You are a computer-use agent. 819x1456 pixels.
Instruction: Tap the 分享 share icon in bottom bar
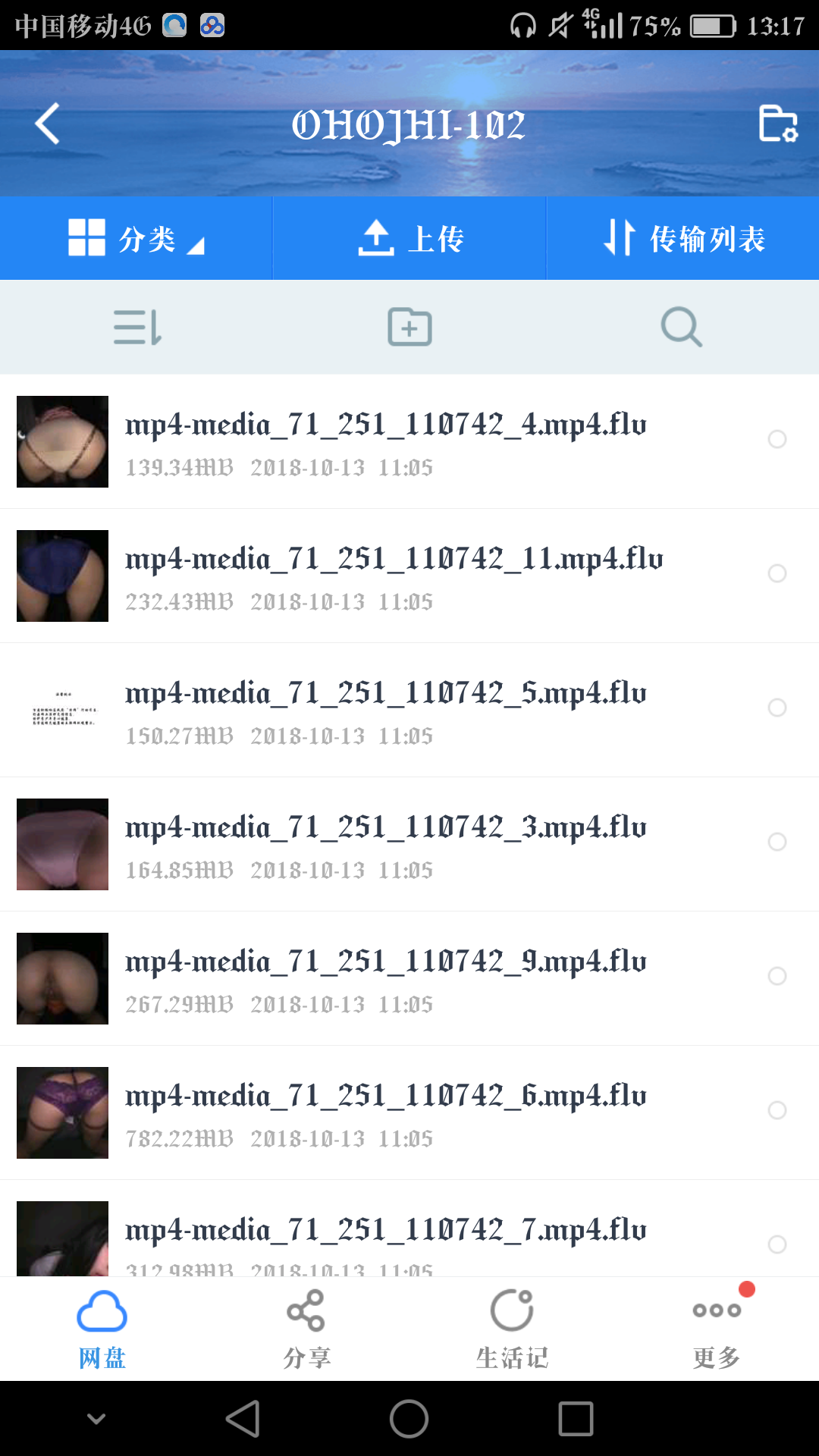point(305,1310)
